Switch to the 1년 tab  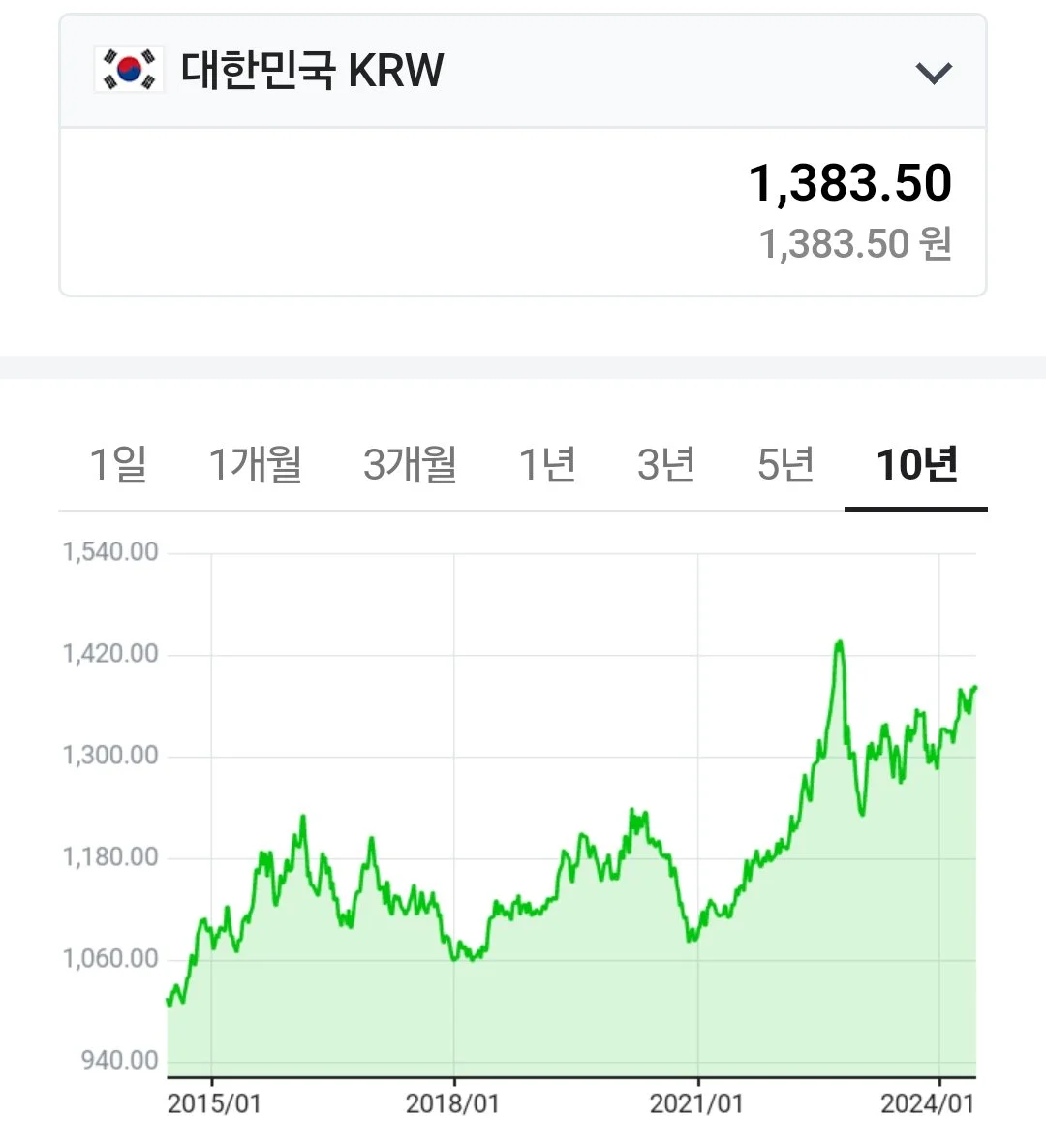(547, 464)
